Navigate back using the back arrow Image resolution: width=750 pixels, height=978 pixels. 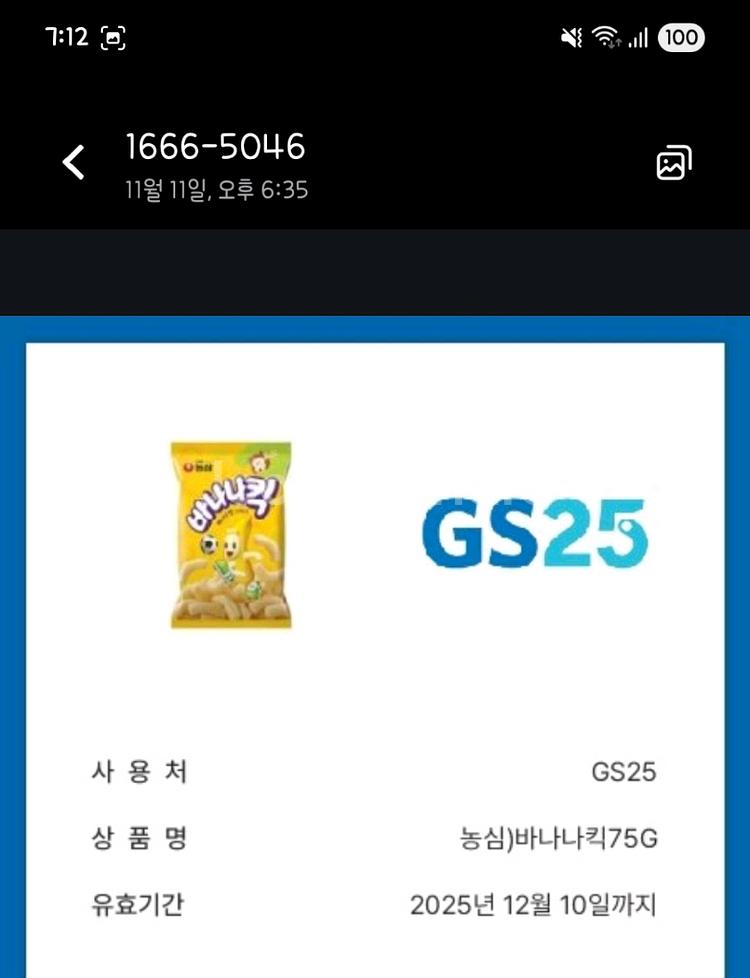coord(72,160)
